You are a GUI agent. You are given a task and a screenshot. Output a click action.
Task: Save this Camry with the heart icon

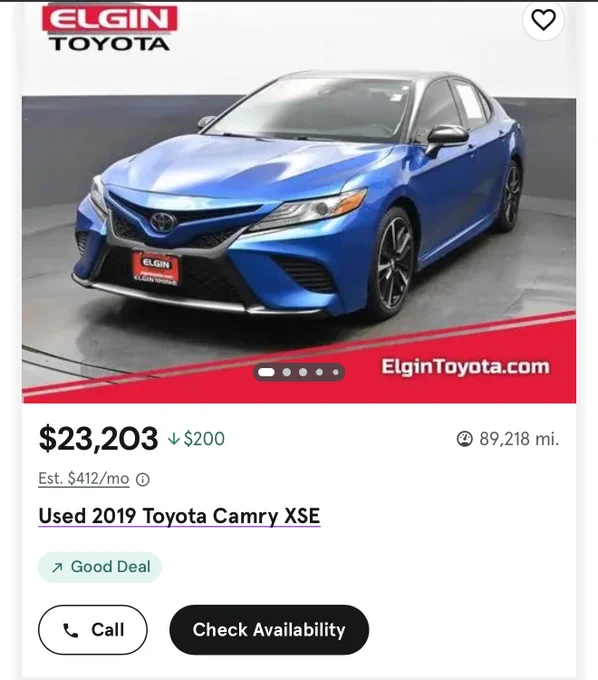coord(543,20)
